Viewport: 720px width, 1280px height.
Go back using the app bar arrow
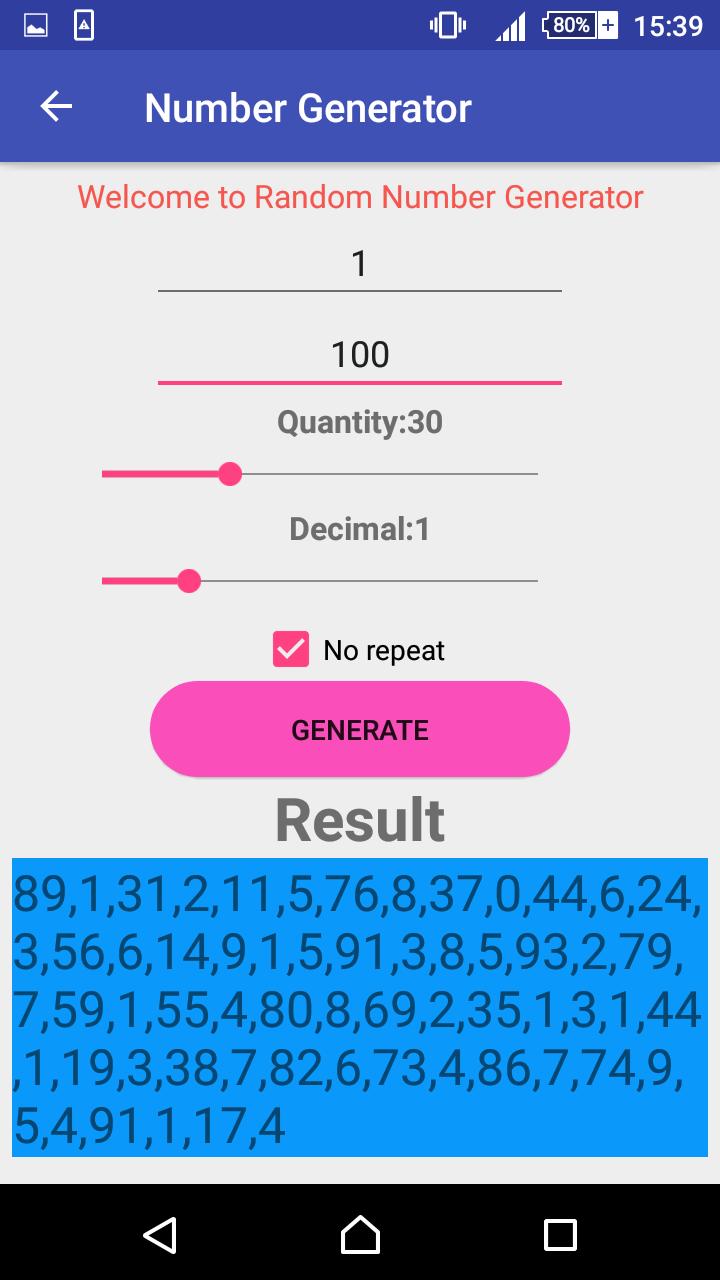pos(56,107)
